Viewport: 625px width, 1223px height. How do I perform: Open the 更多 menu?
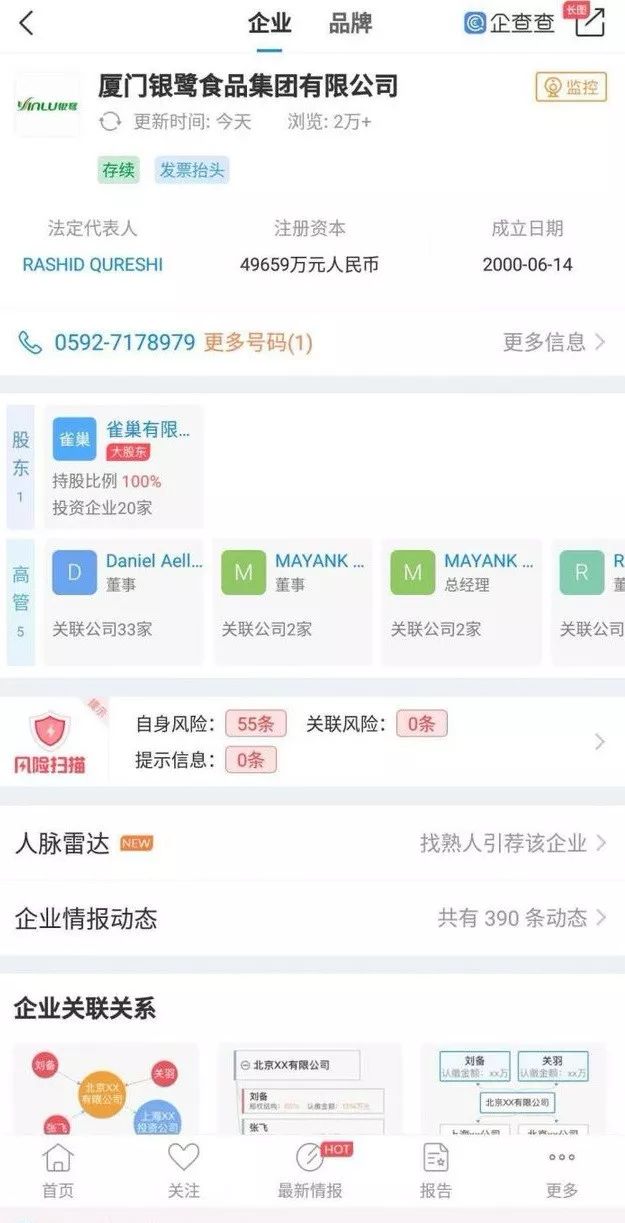coord(561,1171)
